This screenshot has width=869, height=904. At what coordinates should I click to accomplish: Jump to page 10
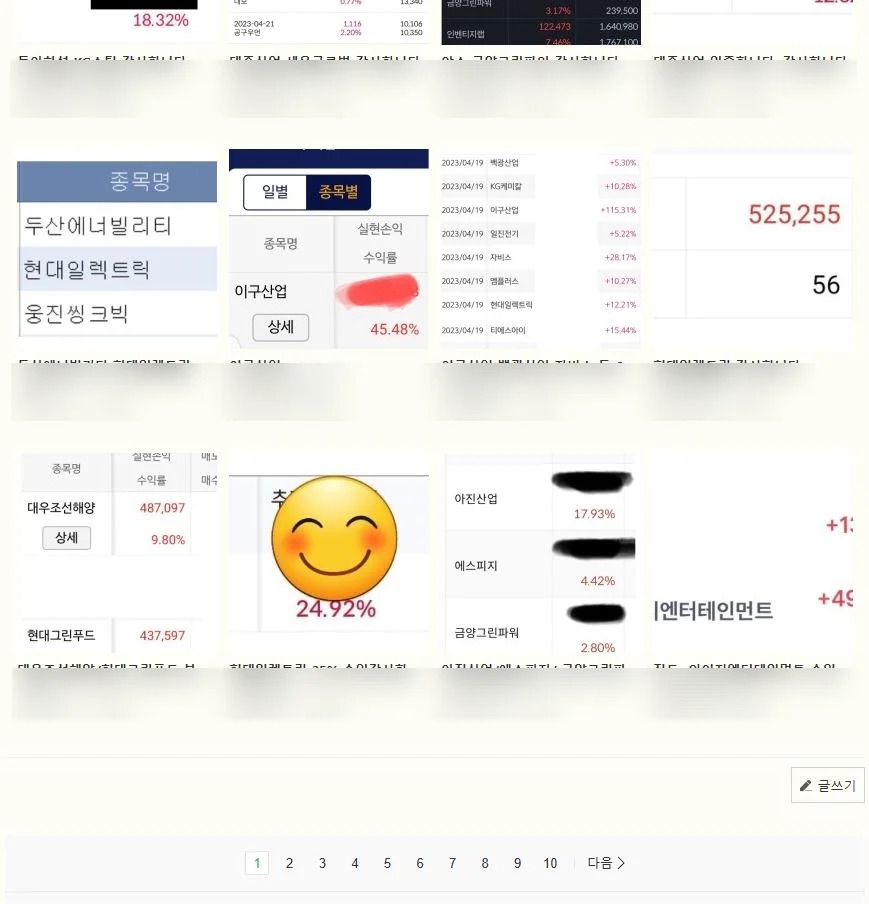[x=550, y=863]
